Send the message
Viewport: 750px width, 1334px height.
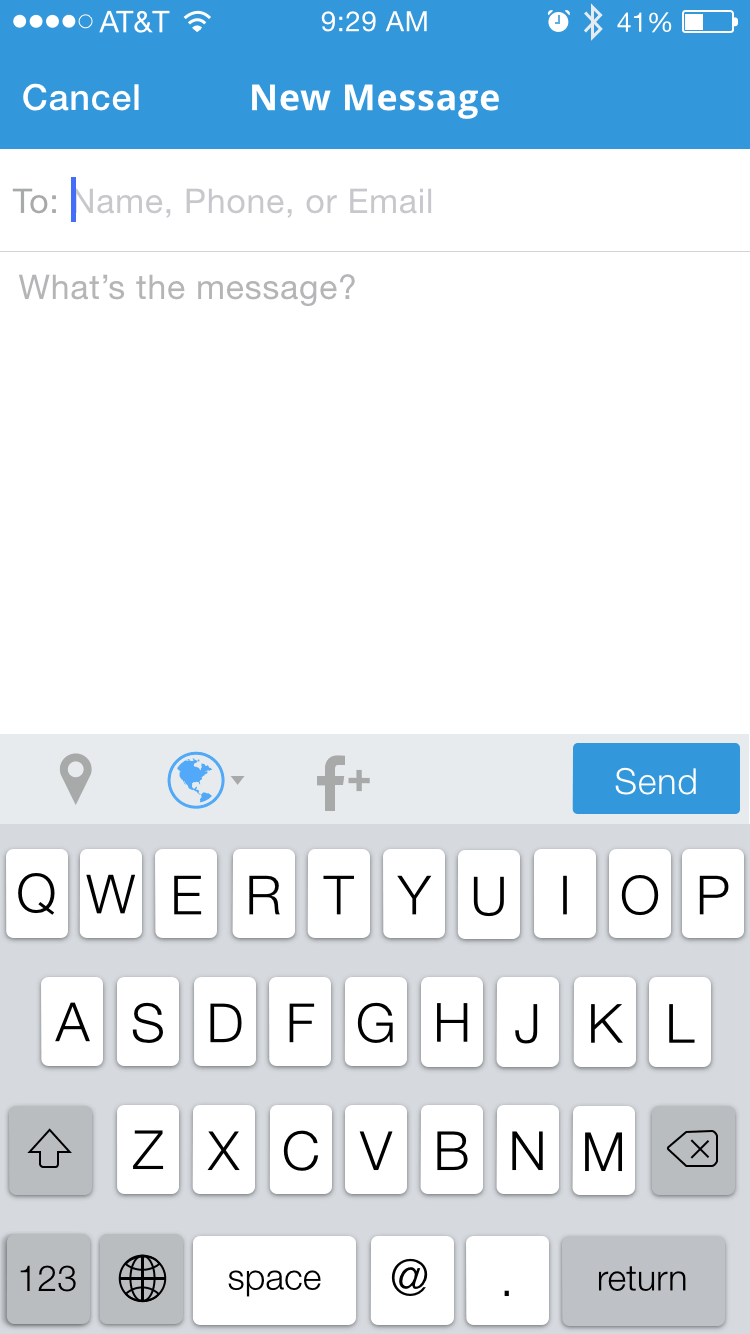pos(656,779)
